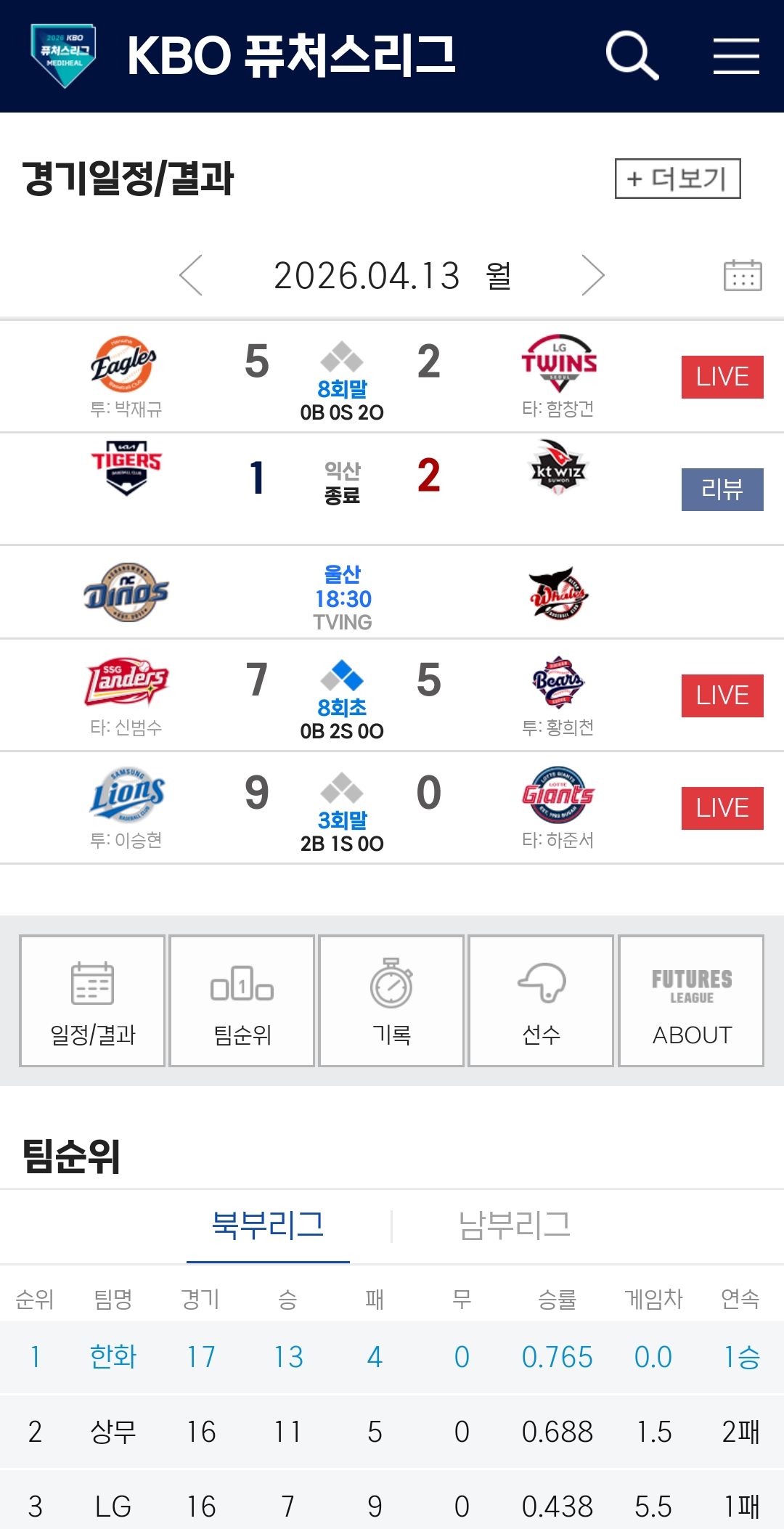Open 리뷰 for Tigers vs kt wiz game

point(722,489)
